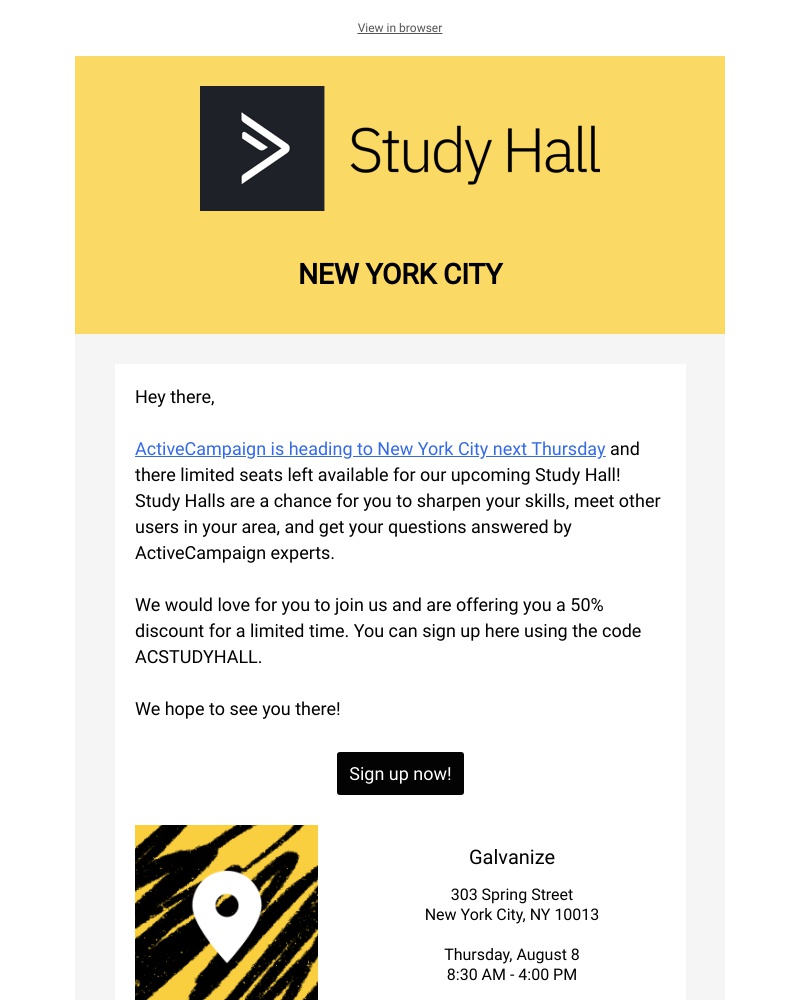Image resolution: width=800 pixels, height=1000 pixels.
Task: Click the 303 Spring Street address line
Action: (x=511, y=894)
